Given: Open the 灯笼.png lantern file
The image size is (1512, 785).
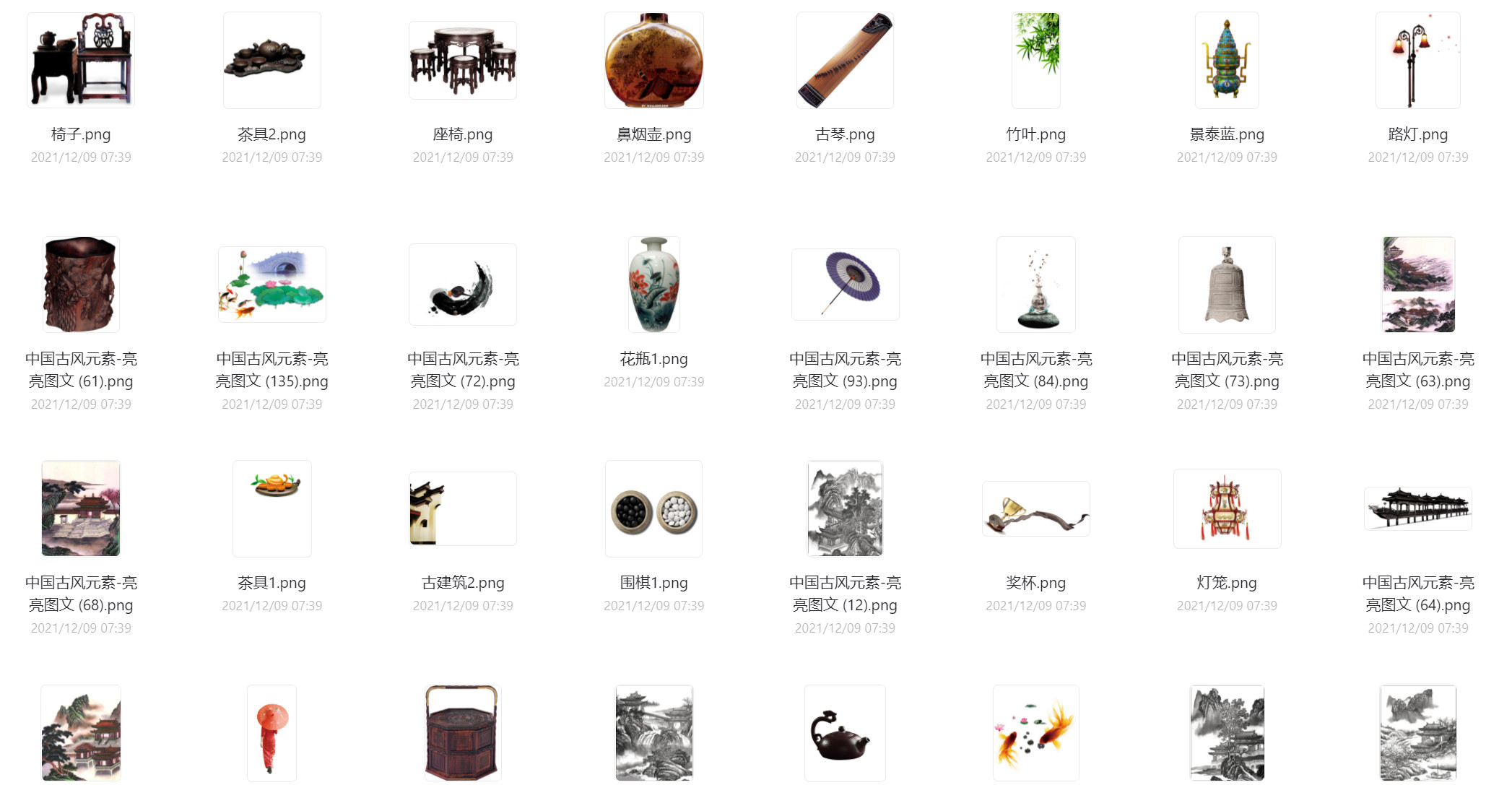Looking at the screenshot, I should (x=1227, y=508).
